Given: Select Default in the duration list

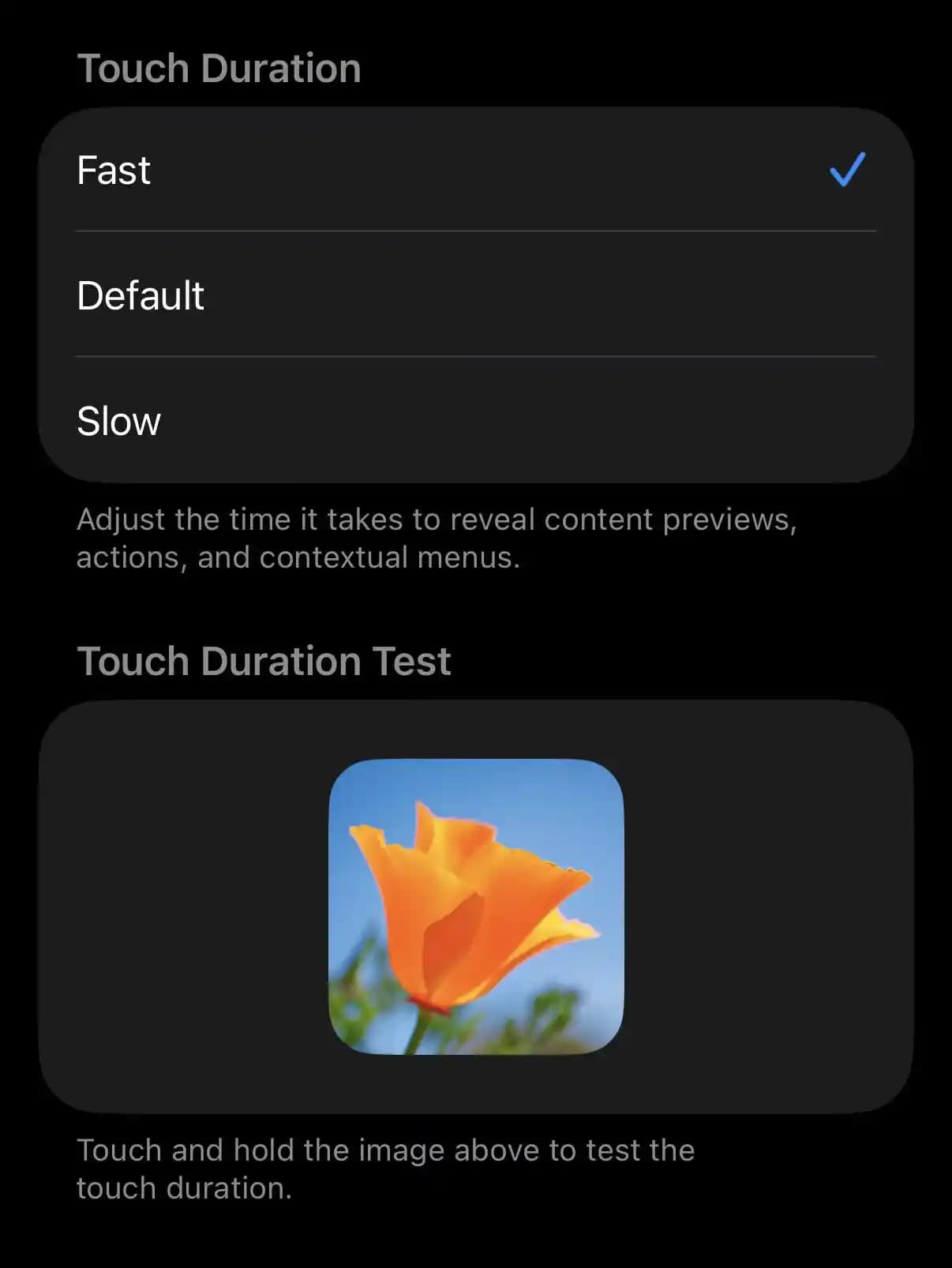Looking at the screenshot, I should pyautogui.click(x=141, y=294).
